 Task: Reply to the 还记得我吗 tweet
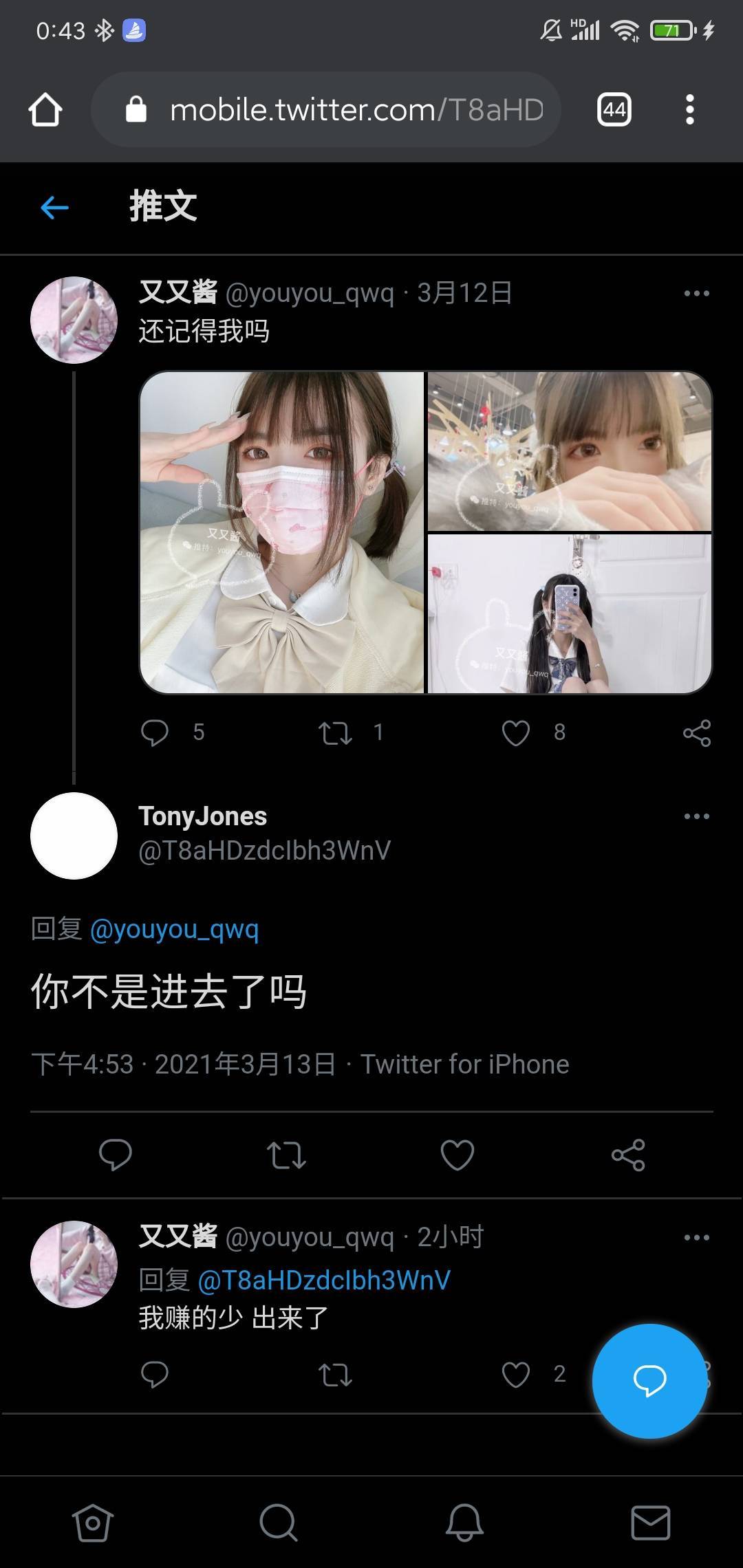pyautogui.click(x=155, y=732)
